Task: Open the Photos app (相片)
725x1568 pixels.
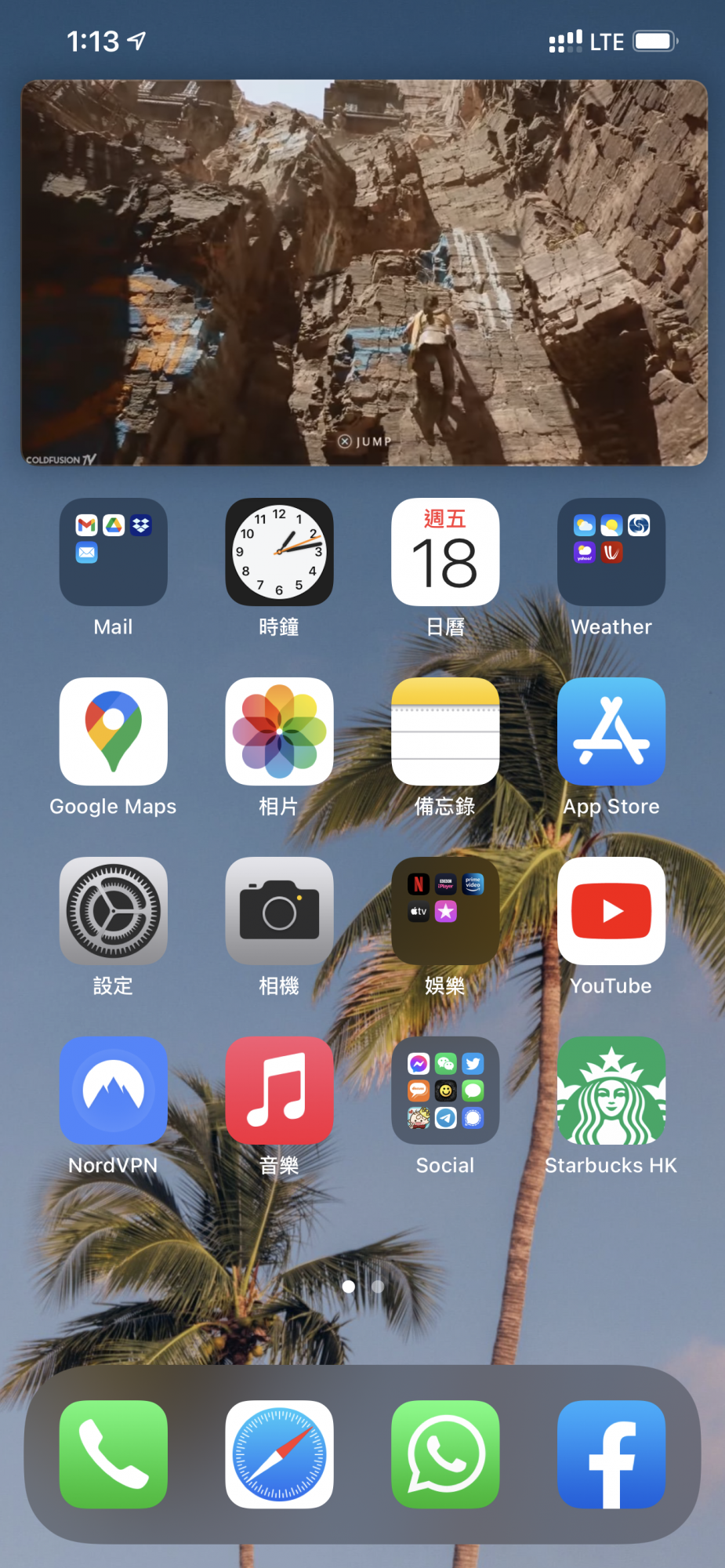Action: click(x=279, y=731)
